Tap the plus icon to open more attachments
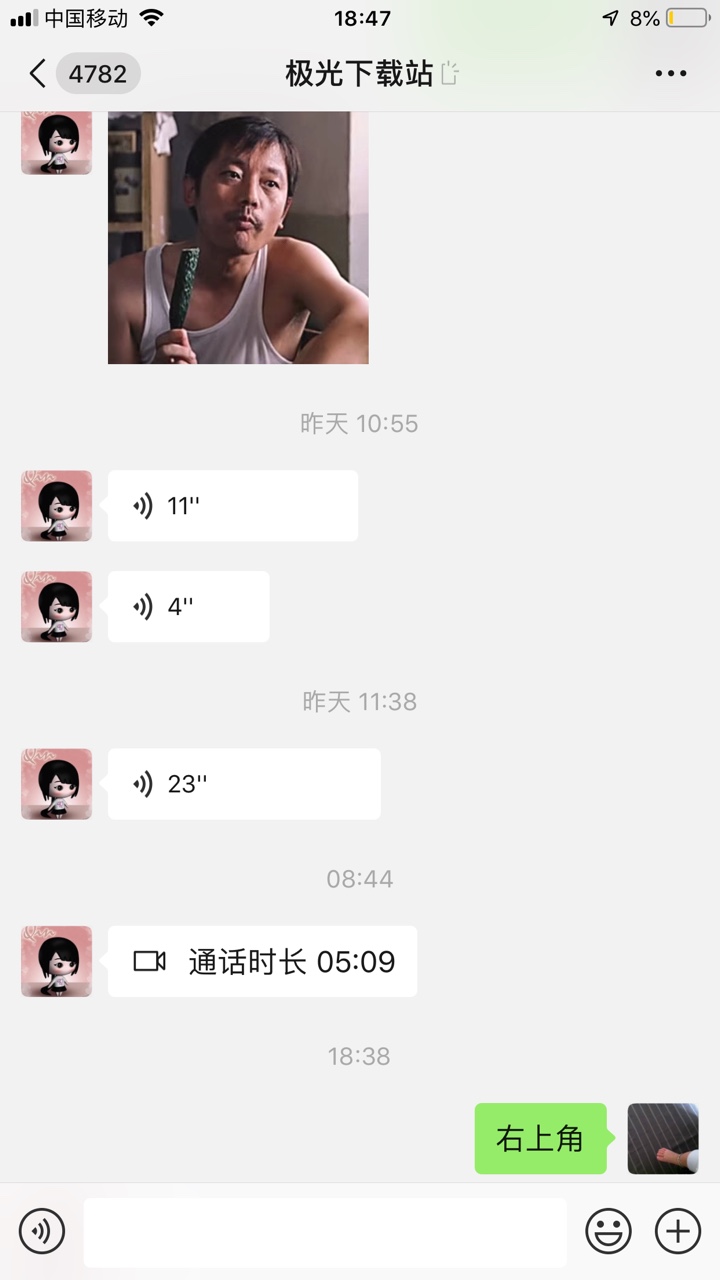The image size is (720, 1280). click(679, 1231)
